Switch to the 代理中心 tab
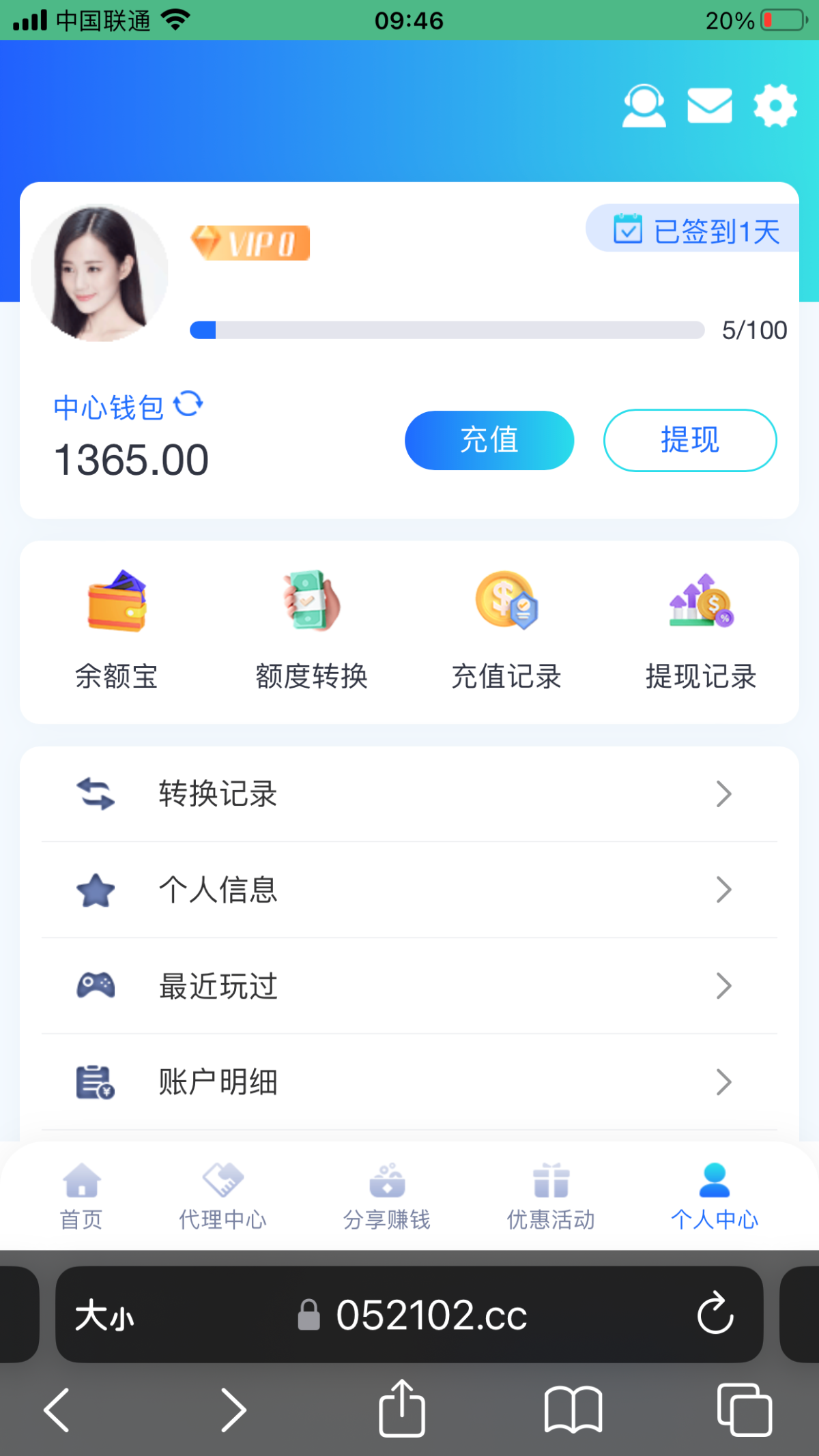Image resolution: width=819 pixels, height=1456 pixels. 223,1197
